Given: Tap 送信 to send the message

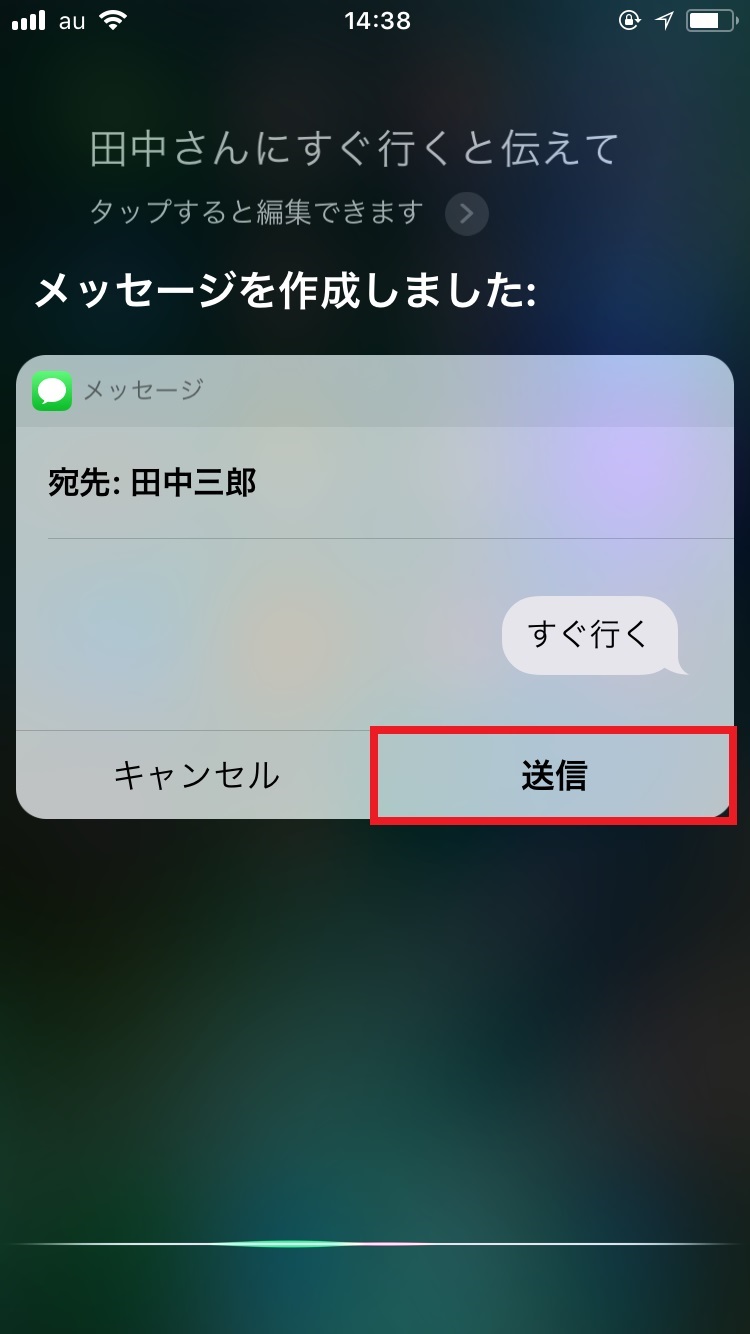Looking at the screenshot, I should click(x=553, y=776).
